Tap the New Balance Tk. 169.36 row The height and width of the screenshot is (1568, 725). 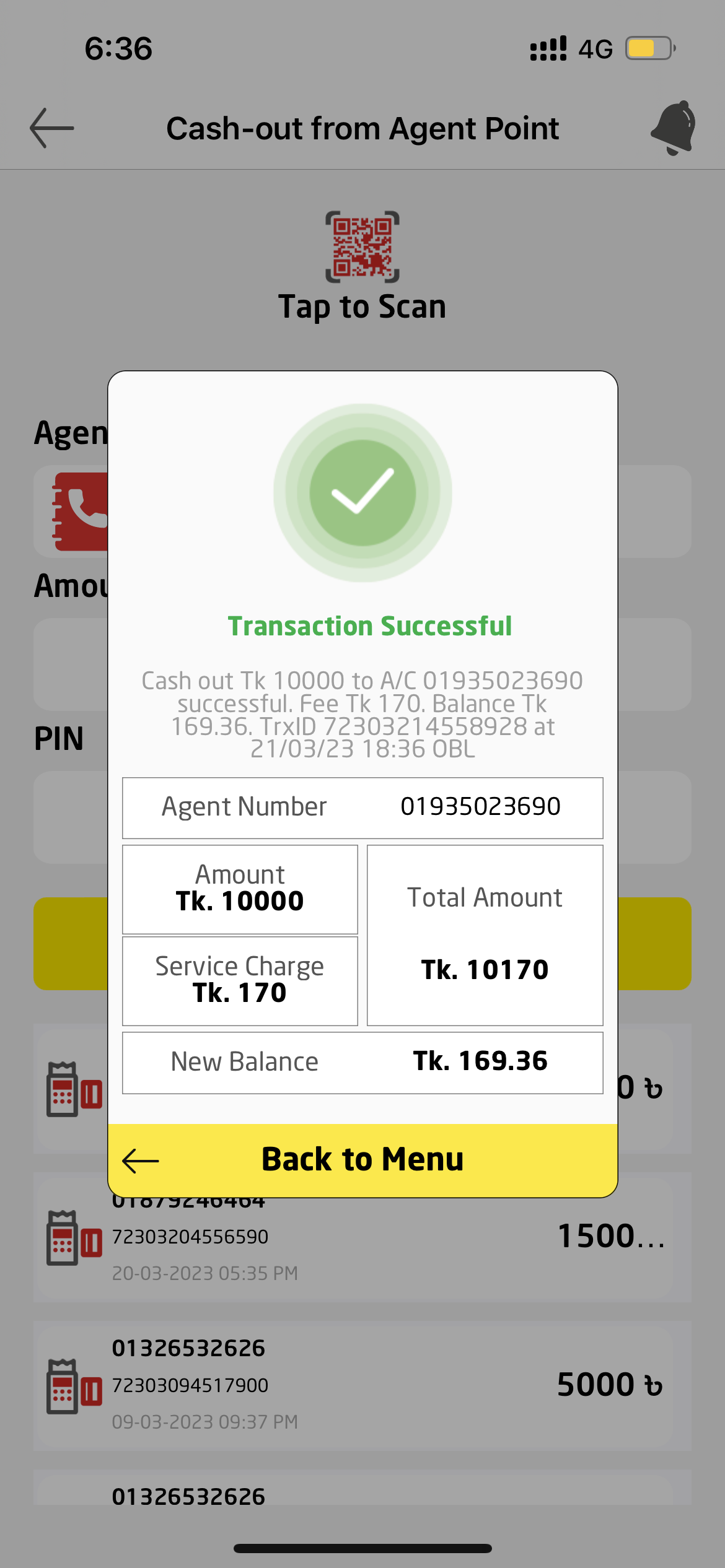(362, 1062)
